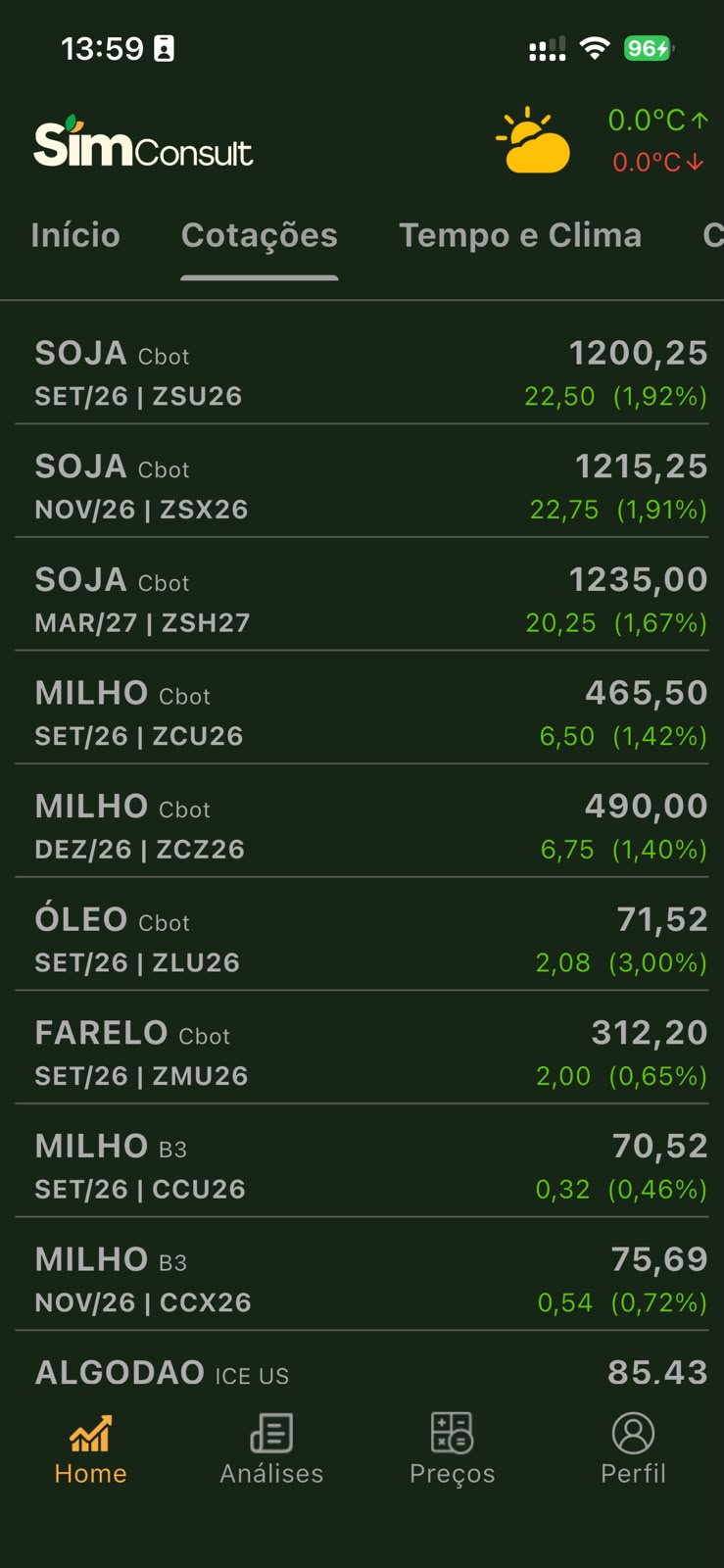
Task: View MILHO B3 NOV/26 CCX26 quote
Action: (x=362, y=1279)
